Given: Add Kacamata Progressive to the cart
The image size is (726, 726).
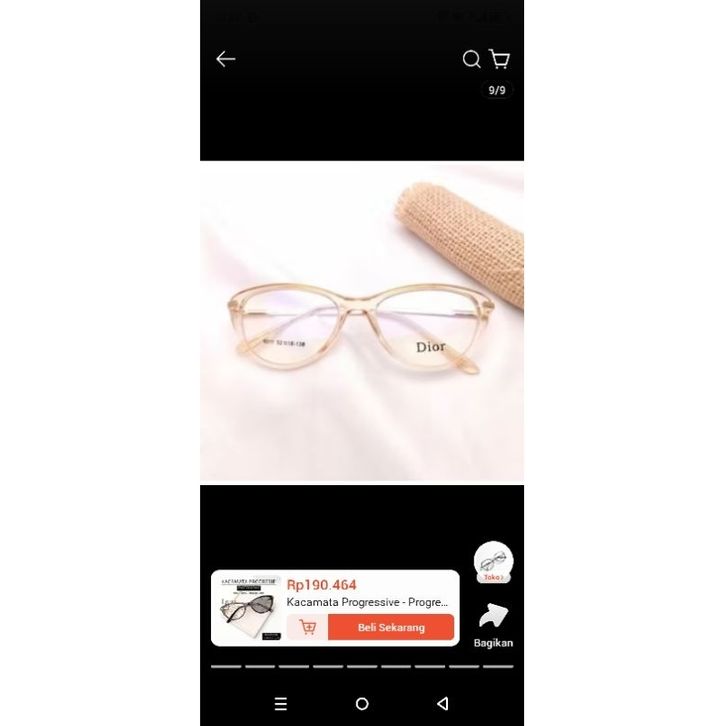Looking at the screenshot, I should 307,627.
